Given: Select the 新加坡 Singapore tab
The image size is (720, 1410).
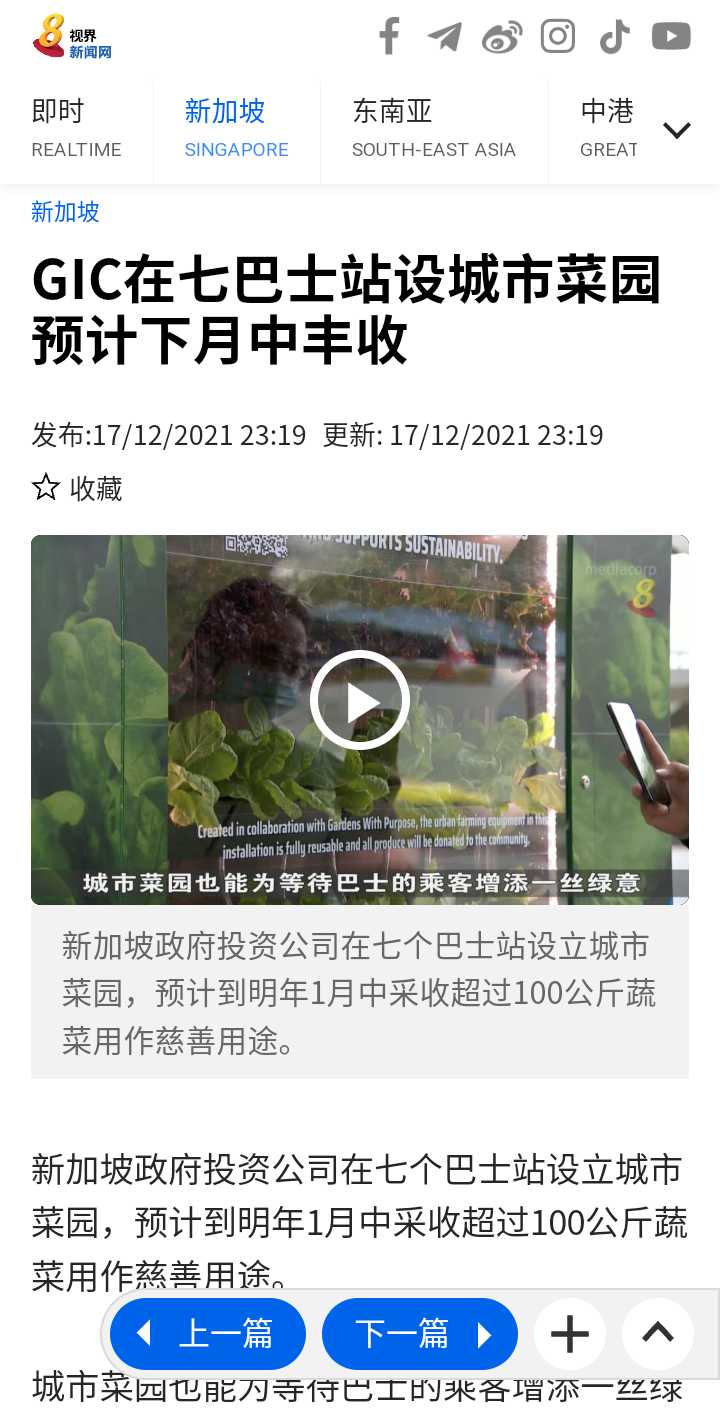Looking at the screenshot, I should tap(237, 128).
